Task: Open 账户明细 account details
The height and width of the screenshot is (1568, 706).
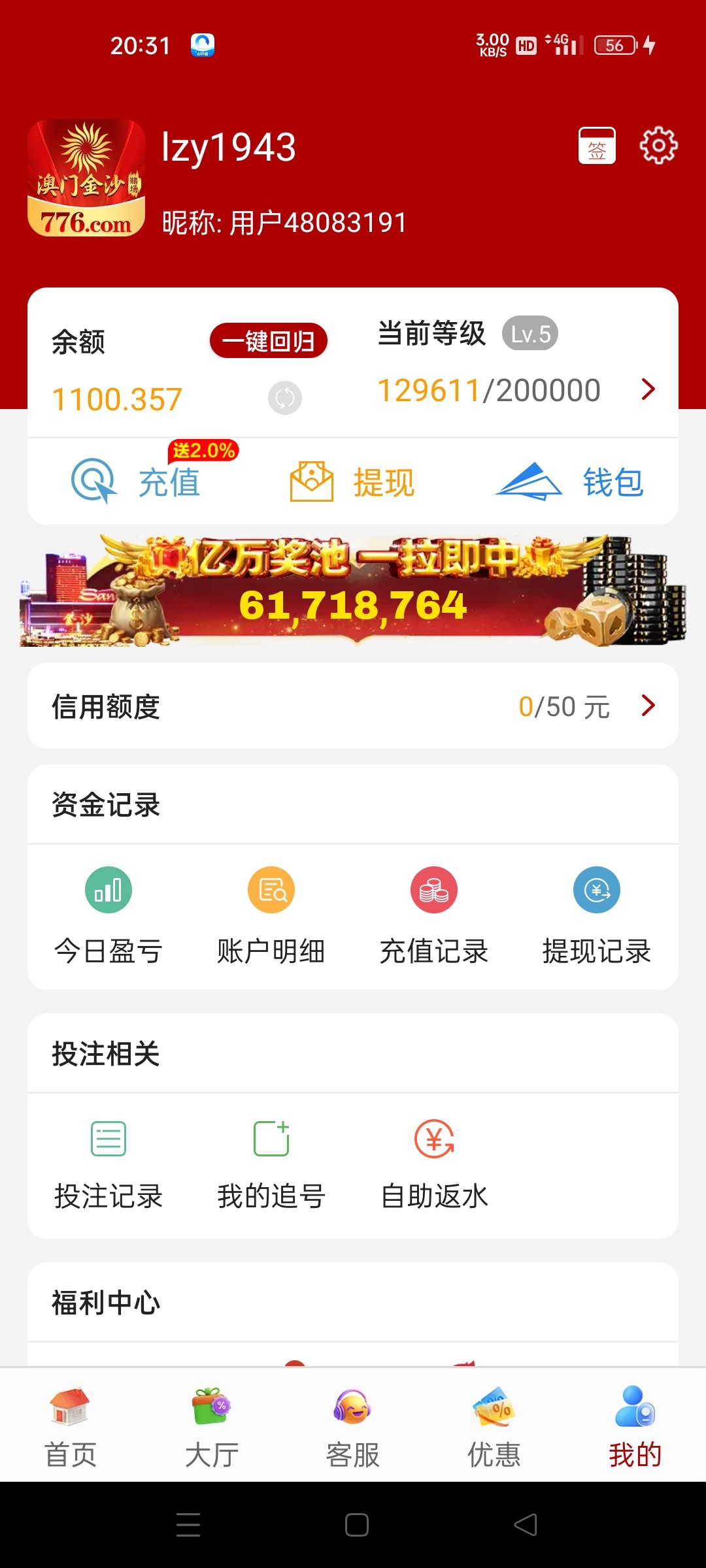Action: [x=271, y=915]
